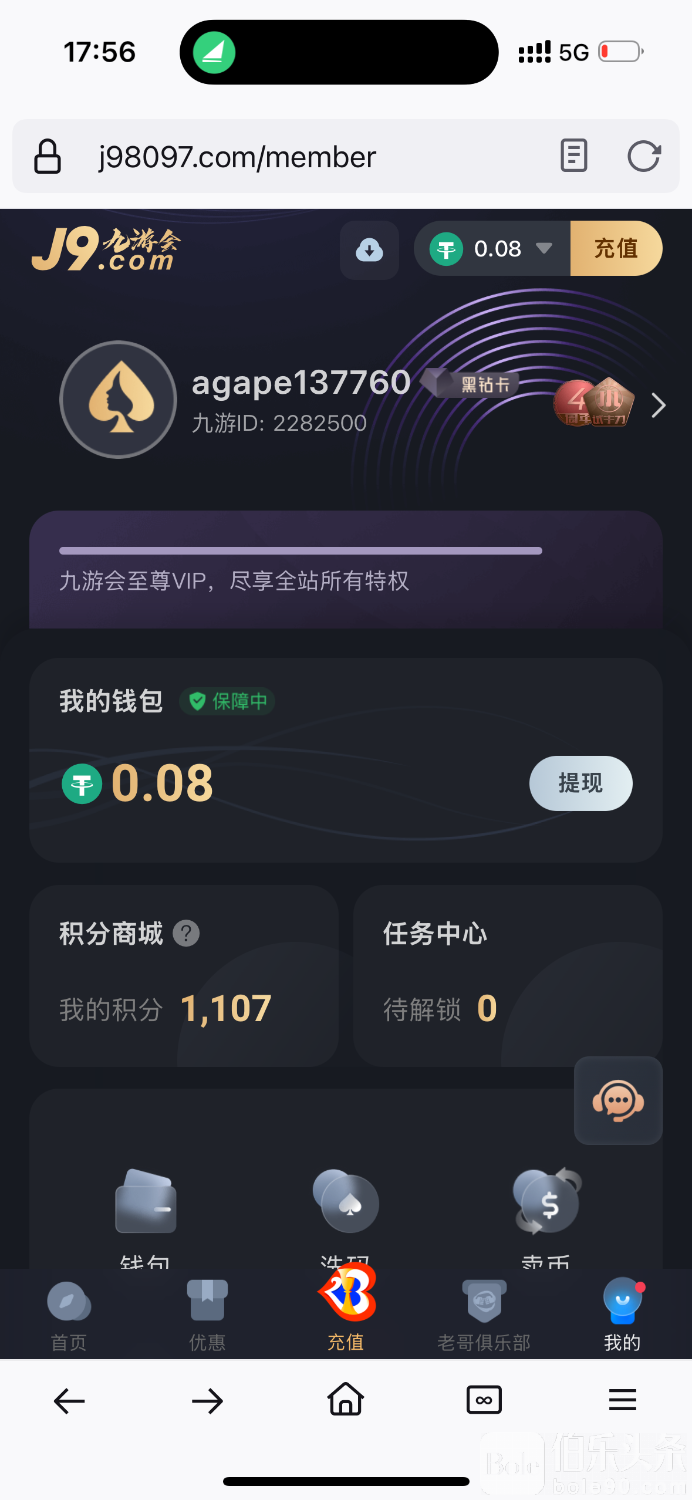This screenshot has width=692, height=1500.
Task: Open the profile chevron next to badges
Action: pyautogui.click(x=657, y=405)
